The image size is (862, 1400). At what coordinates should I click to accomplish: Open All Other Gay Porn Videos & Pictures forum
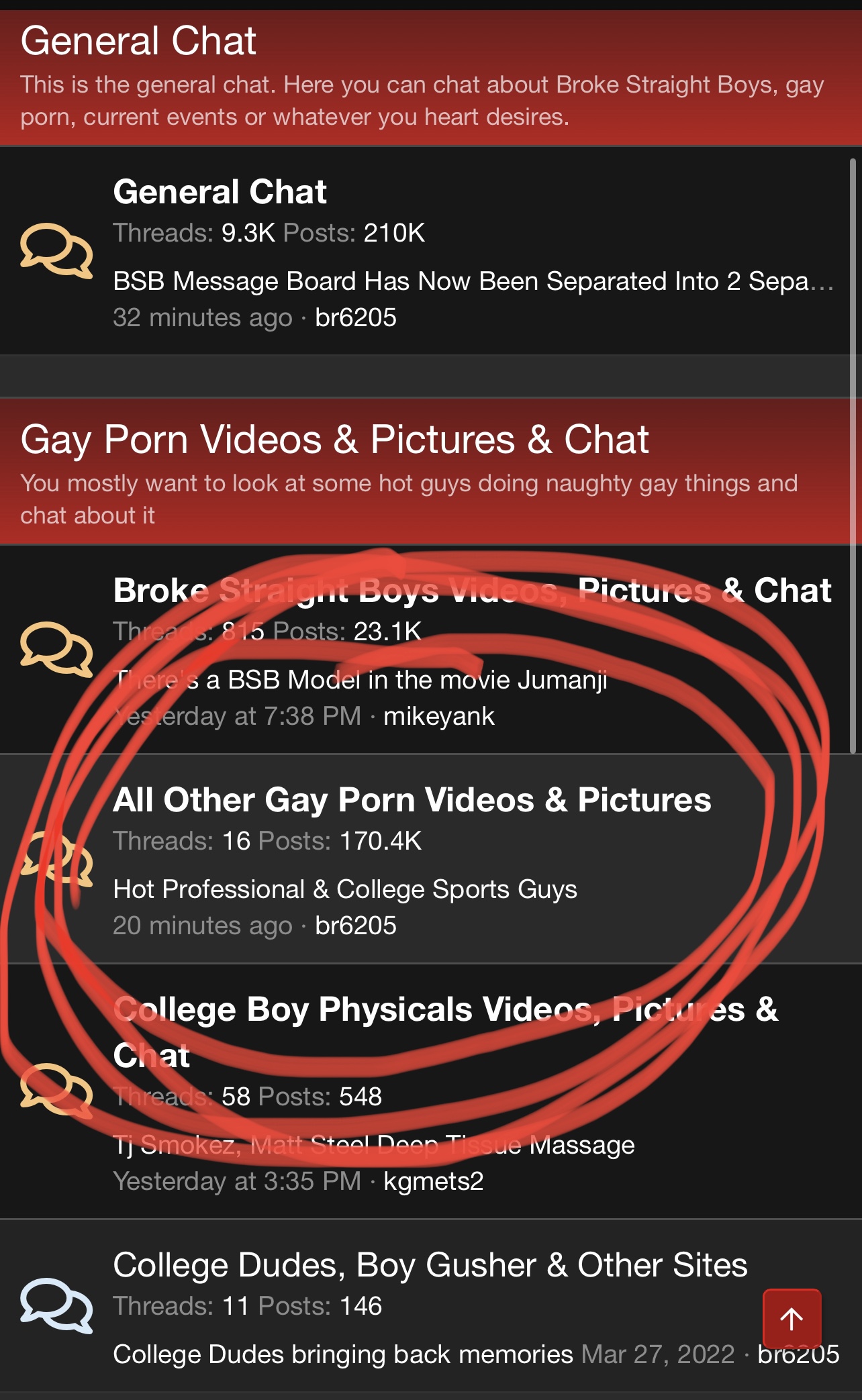(412, 800)
